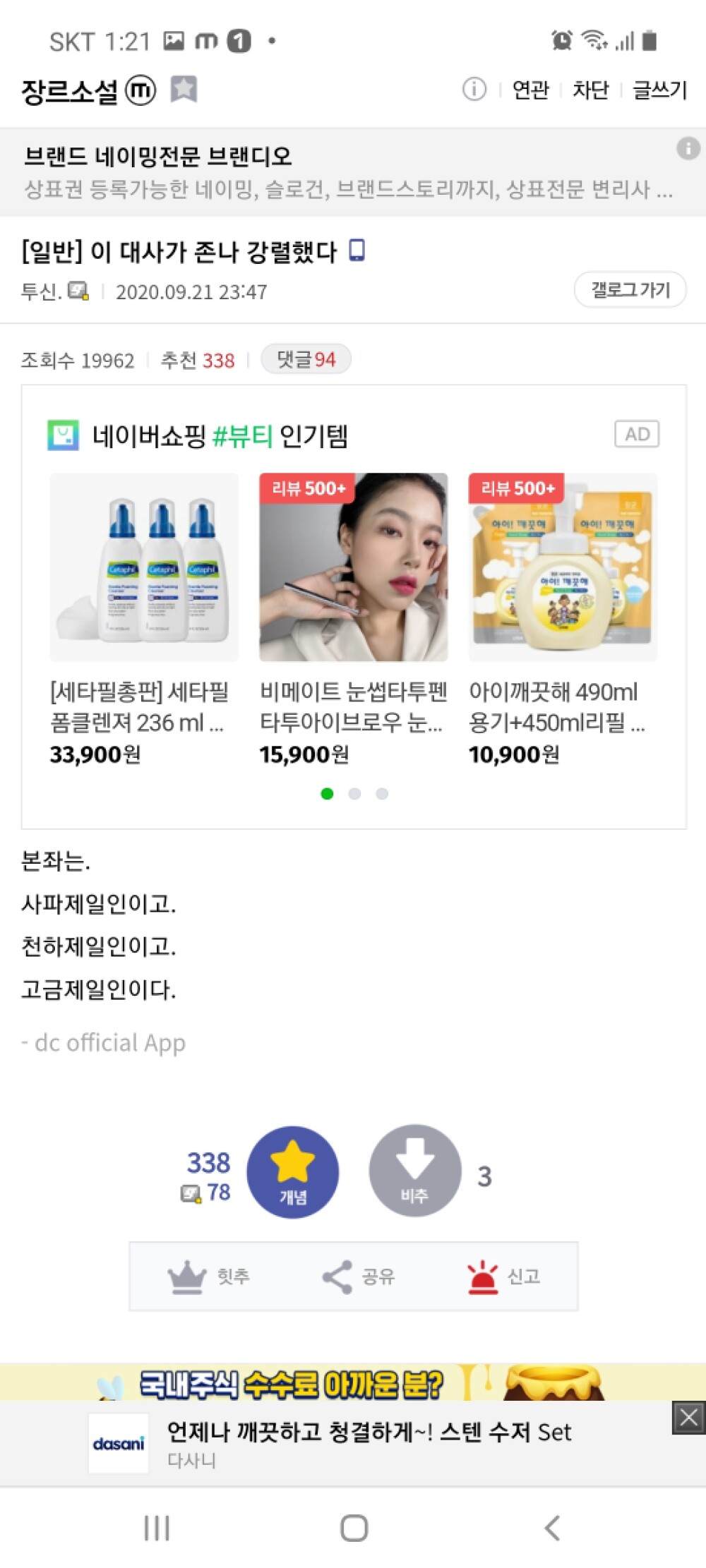Open the gallery info icon

[x=474, y=90]
